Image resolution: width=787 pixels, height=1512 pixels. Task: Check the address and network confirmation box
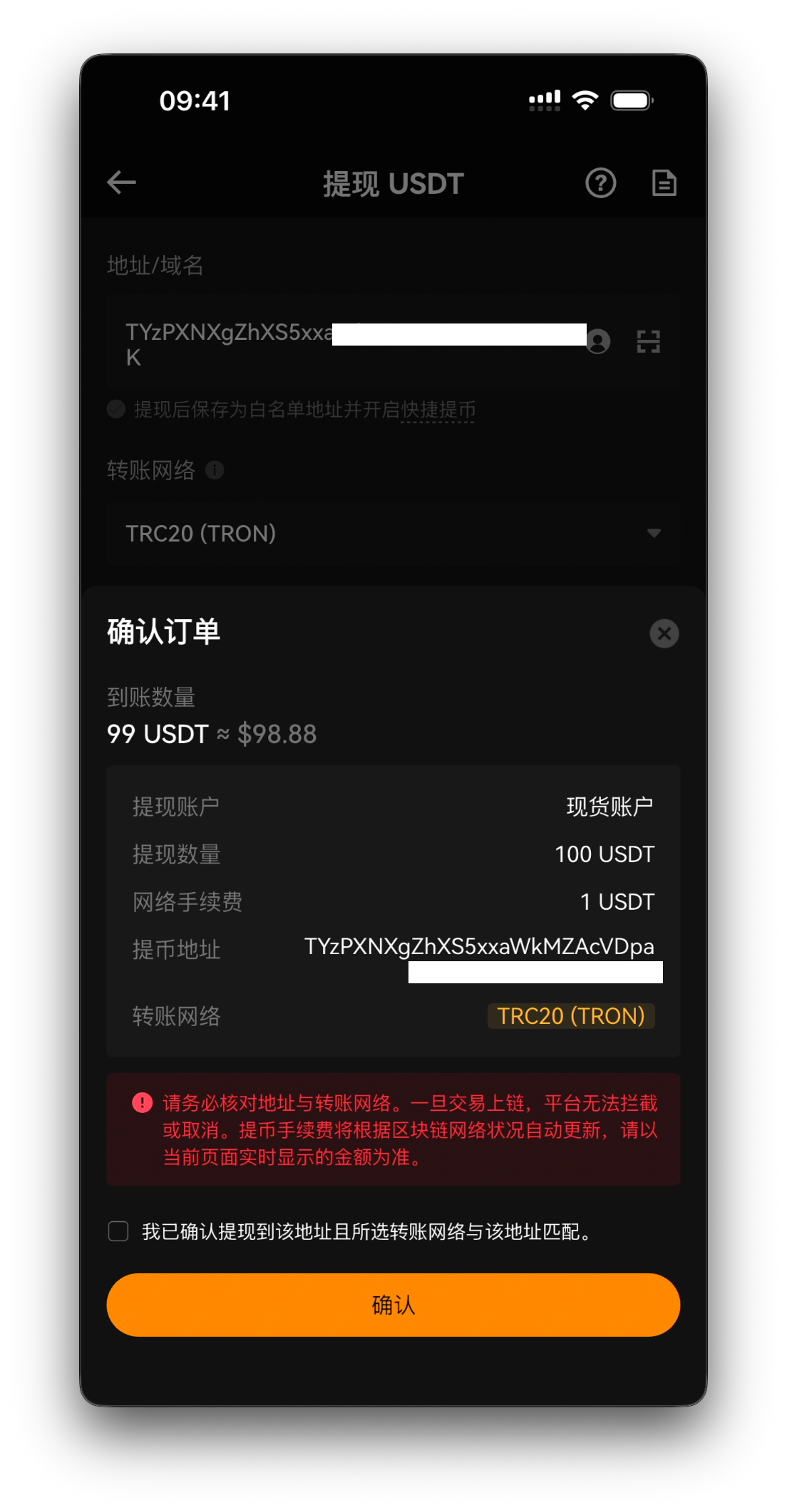118,1231
